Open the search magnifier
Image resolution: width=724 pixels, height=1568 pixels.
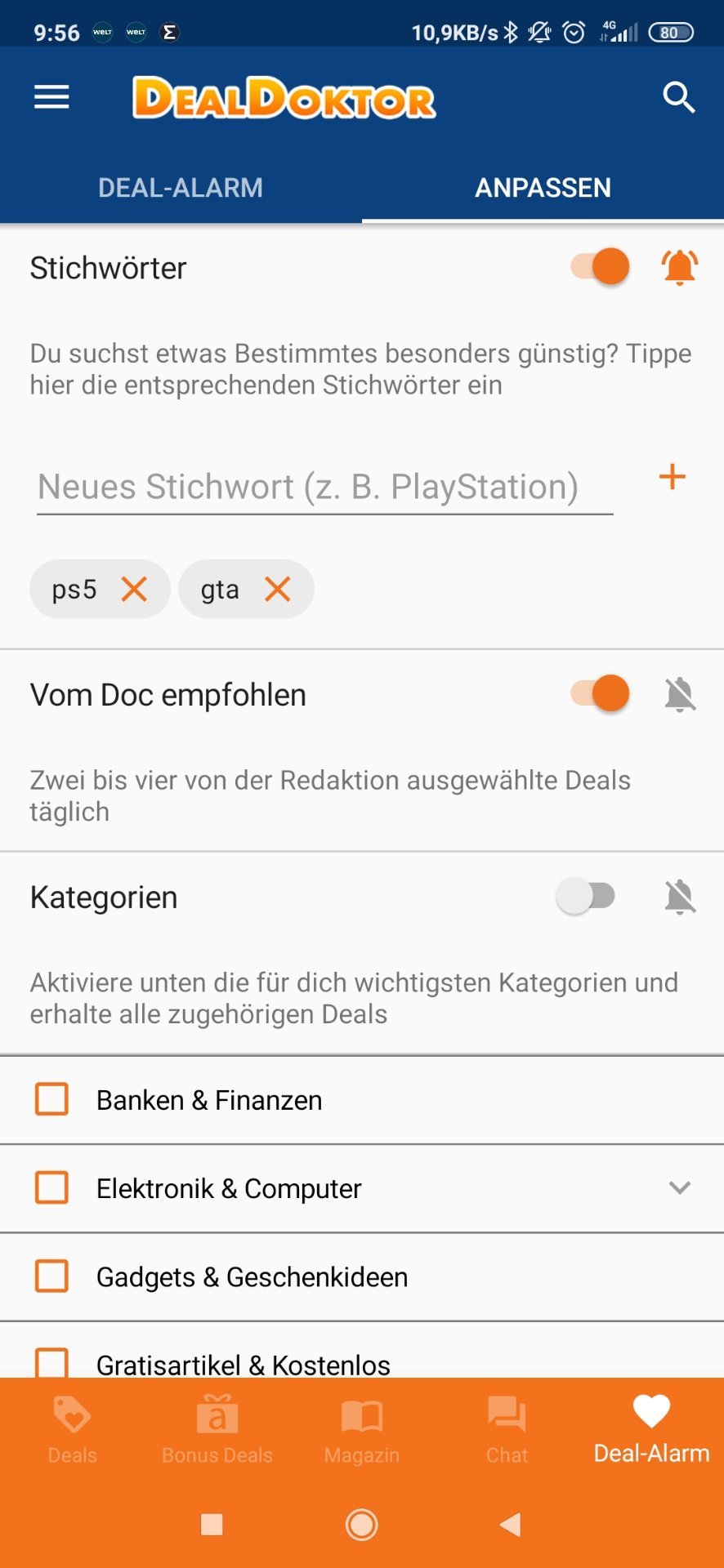(678, 98)
